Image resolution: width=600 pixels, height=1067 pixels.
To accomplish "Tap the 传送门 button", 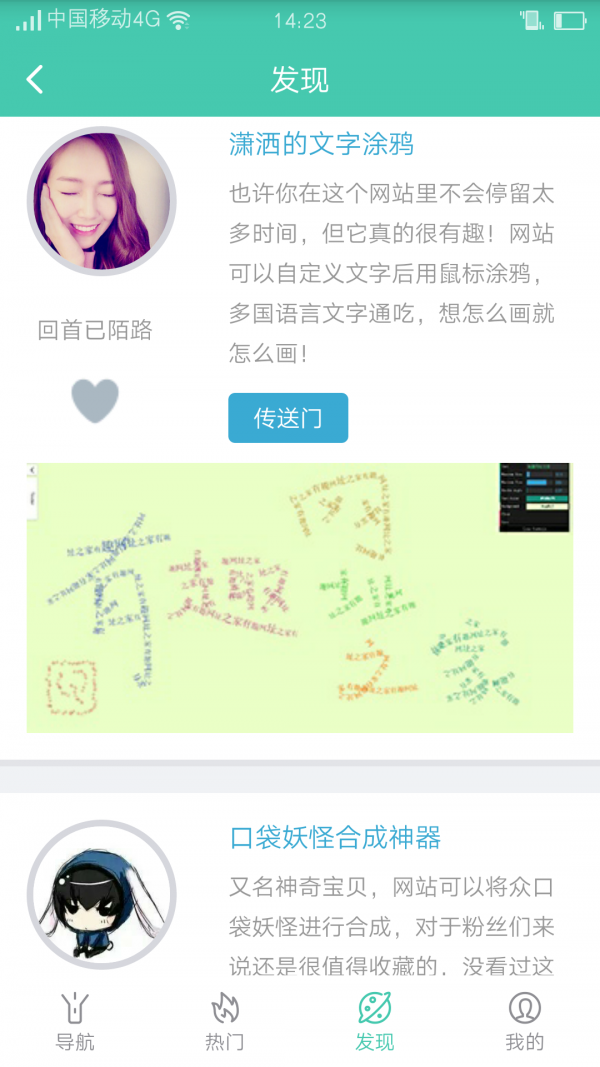I will coord(288,418).
